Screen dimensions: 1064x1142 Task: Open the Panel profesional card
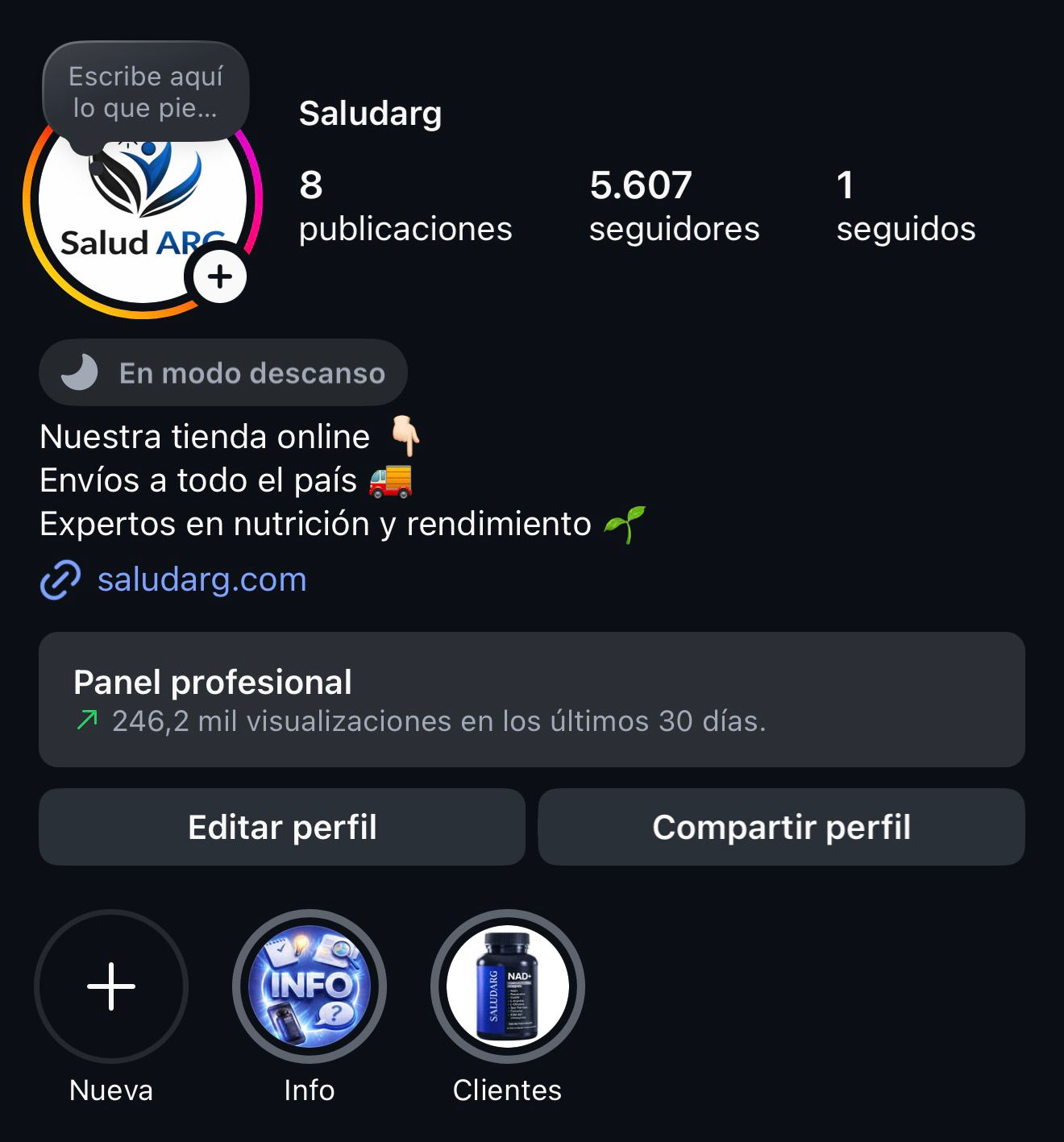coord(531,700)
